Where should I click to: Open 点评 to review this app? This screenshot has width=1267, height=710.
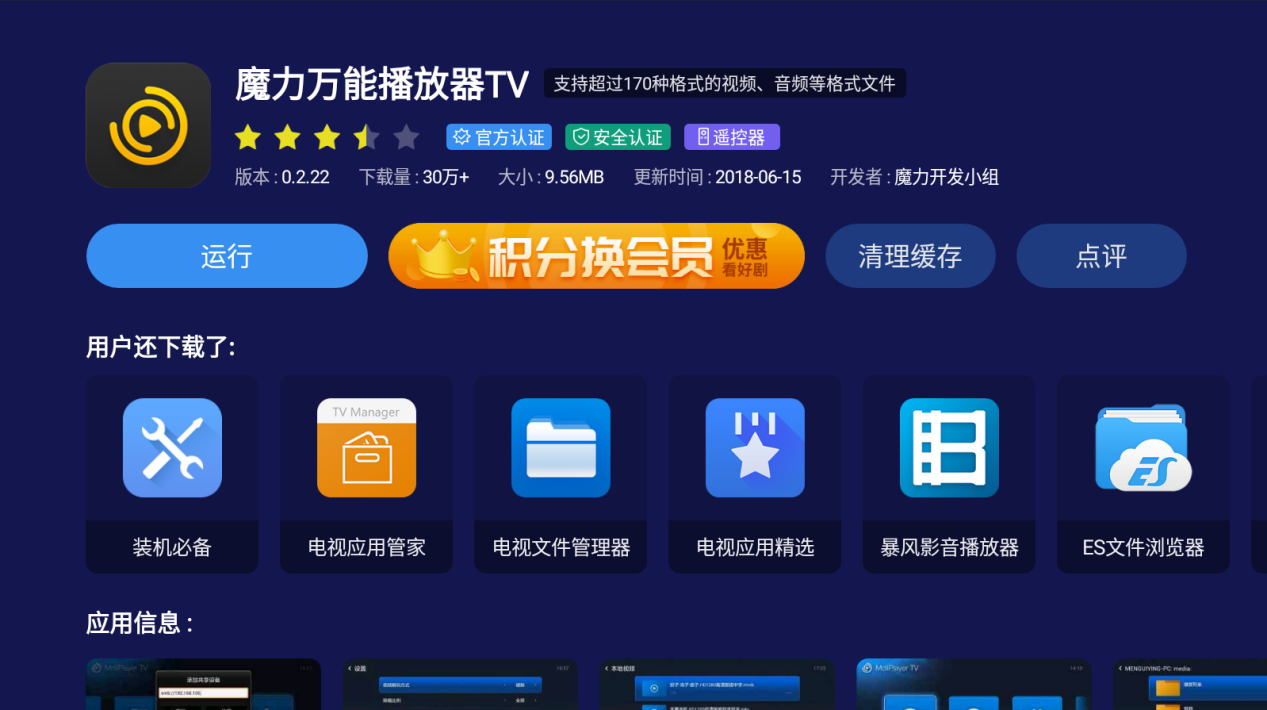pos(1101,256)
